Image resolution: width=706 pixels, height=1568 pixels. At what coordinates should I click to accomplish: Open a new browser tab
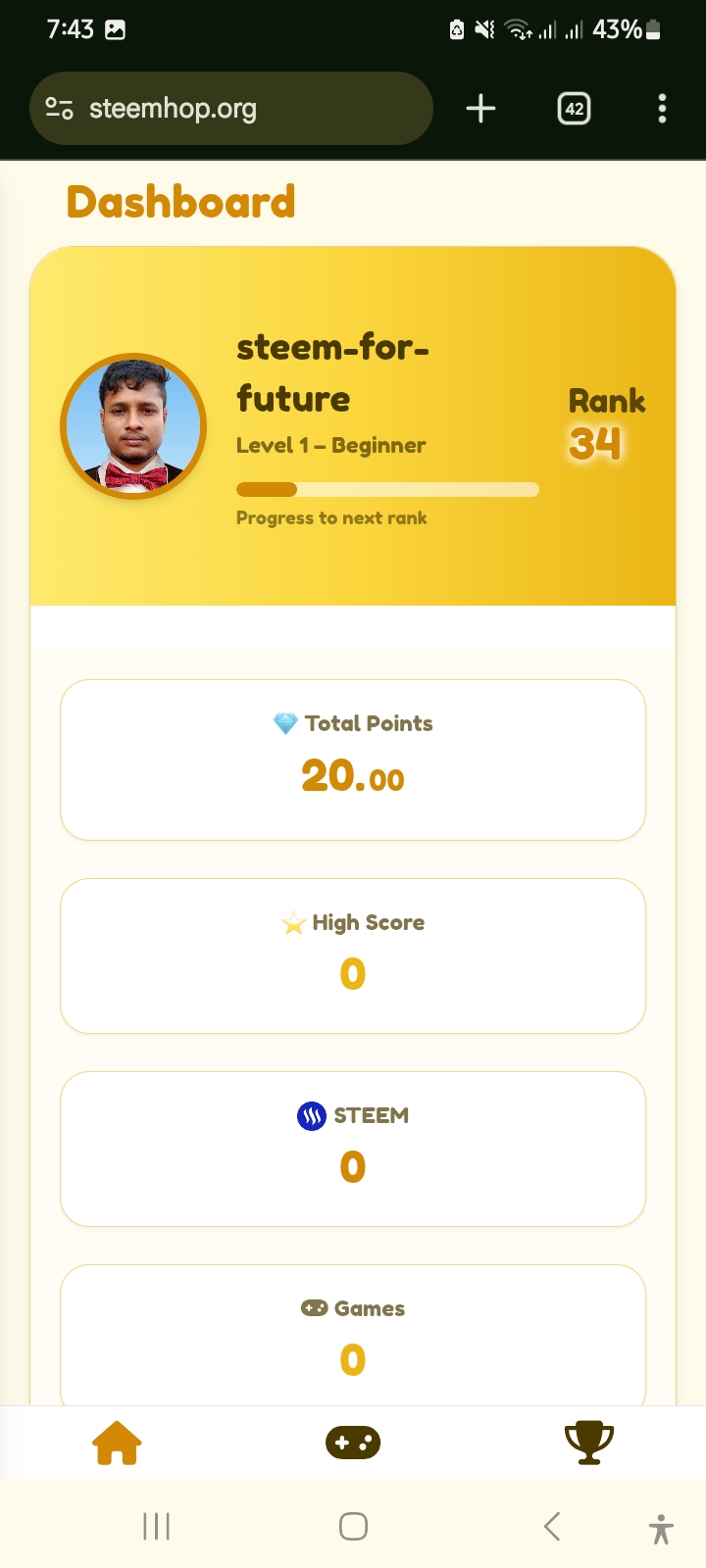(480, 109)
